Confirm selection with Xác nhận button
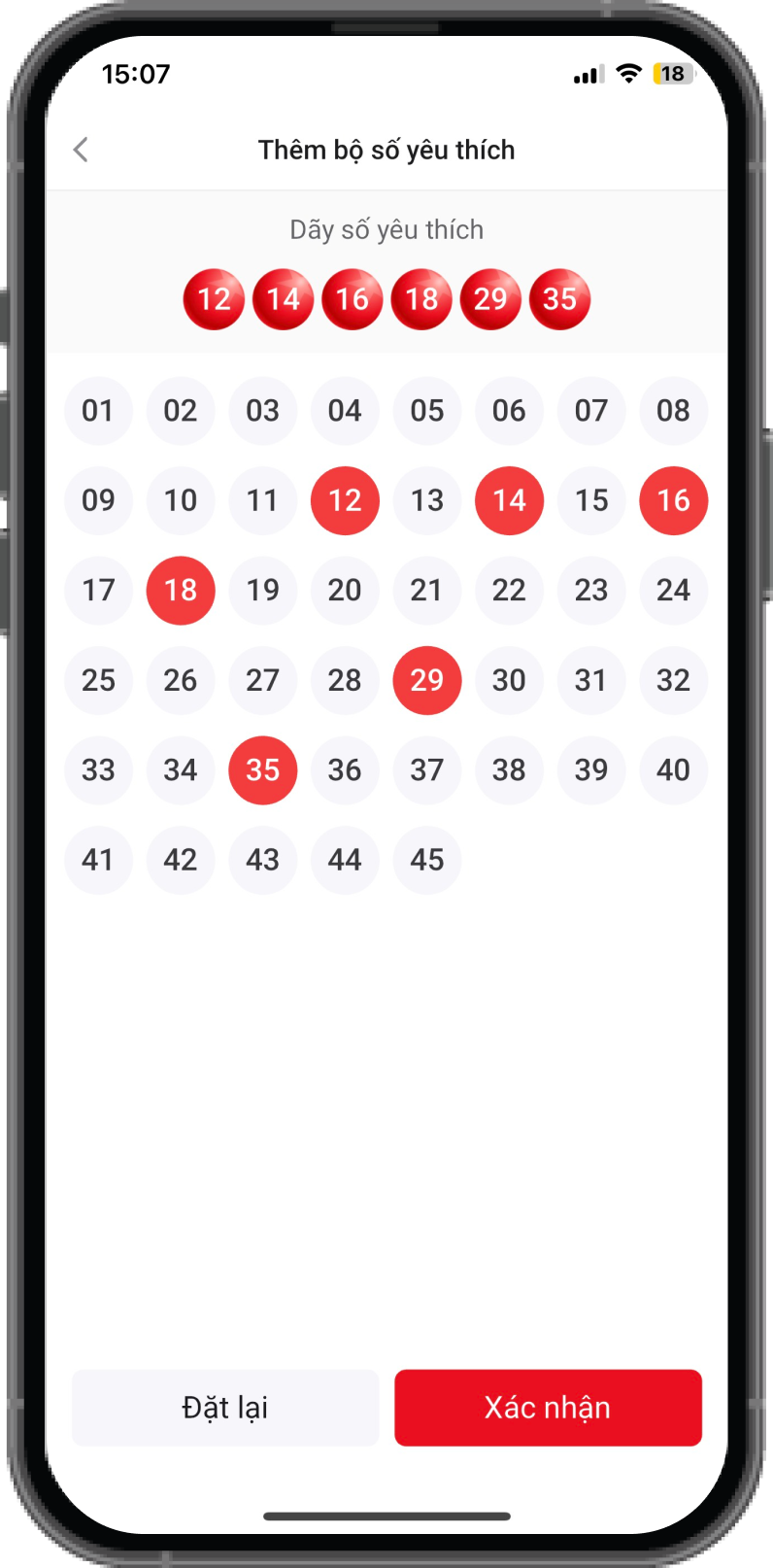The height and width of the screenshot is (1568, 773). pyautogui.click(x=548, y=1408)
